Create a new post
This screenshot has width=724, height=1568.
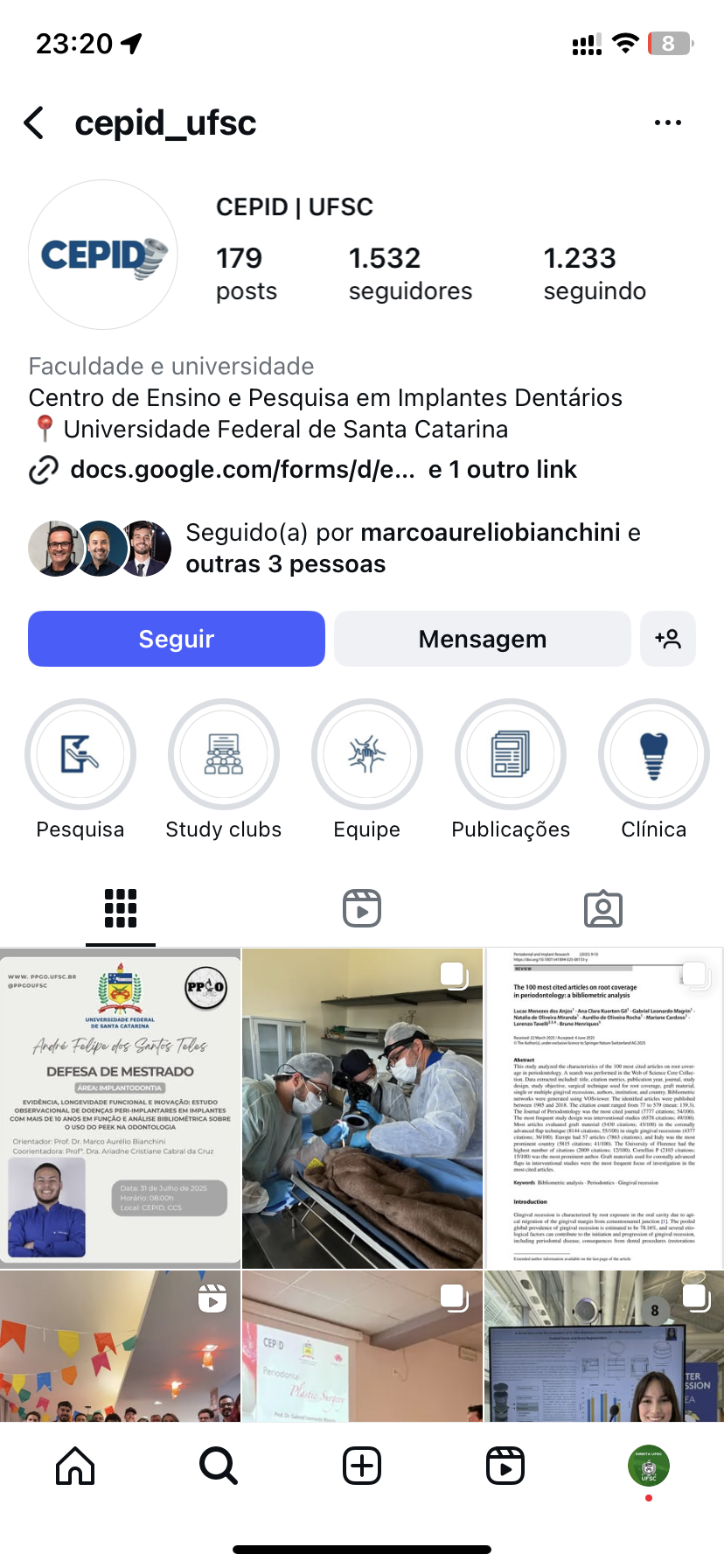(362, 1466)
